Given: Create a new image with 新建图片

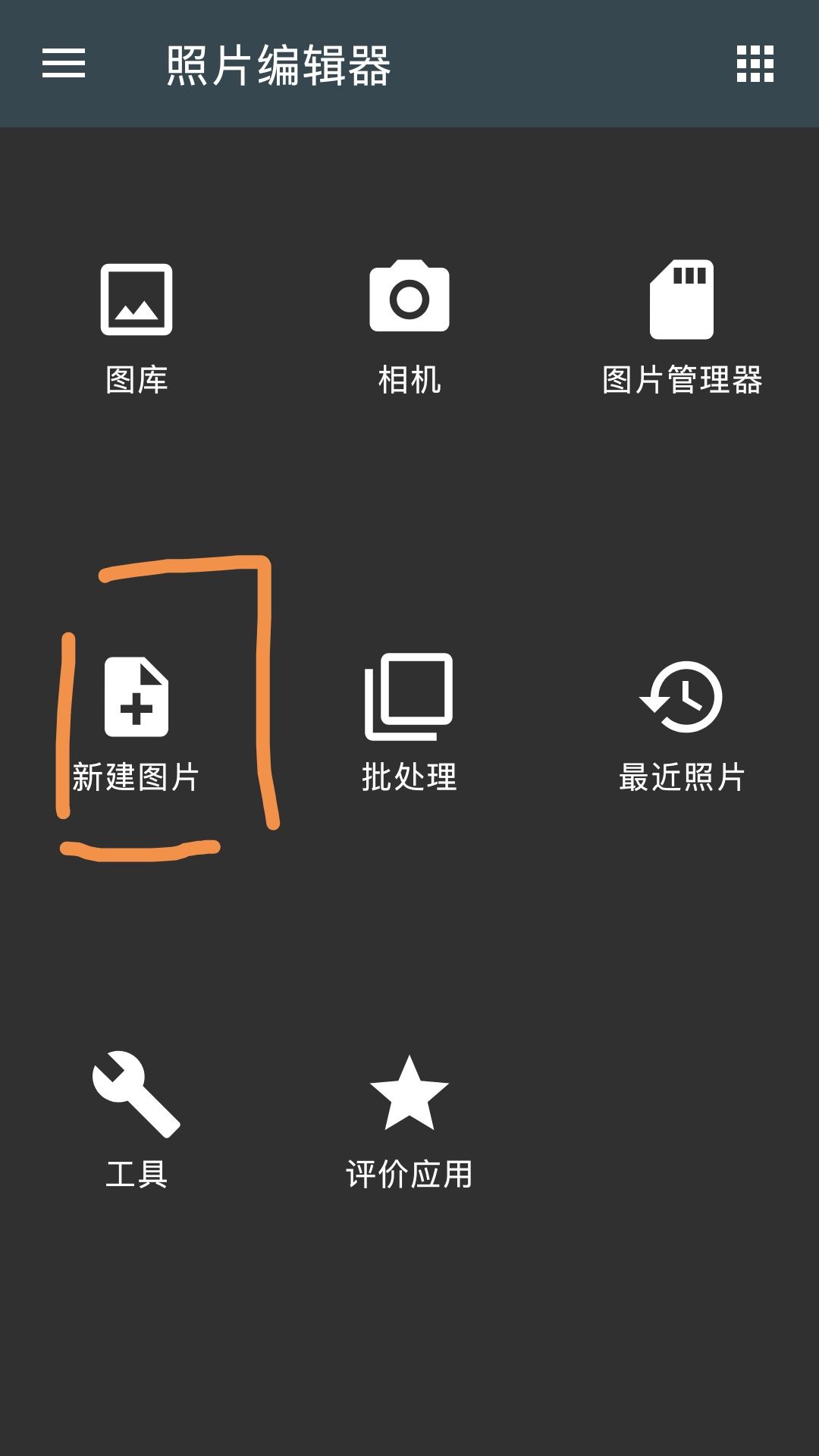Looking at the screenshot, I should (x=136, y=726).
